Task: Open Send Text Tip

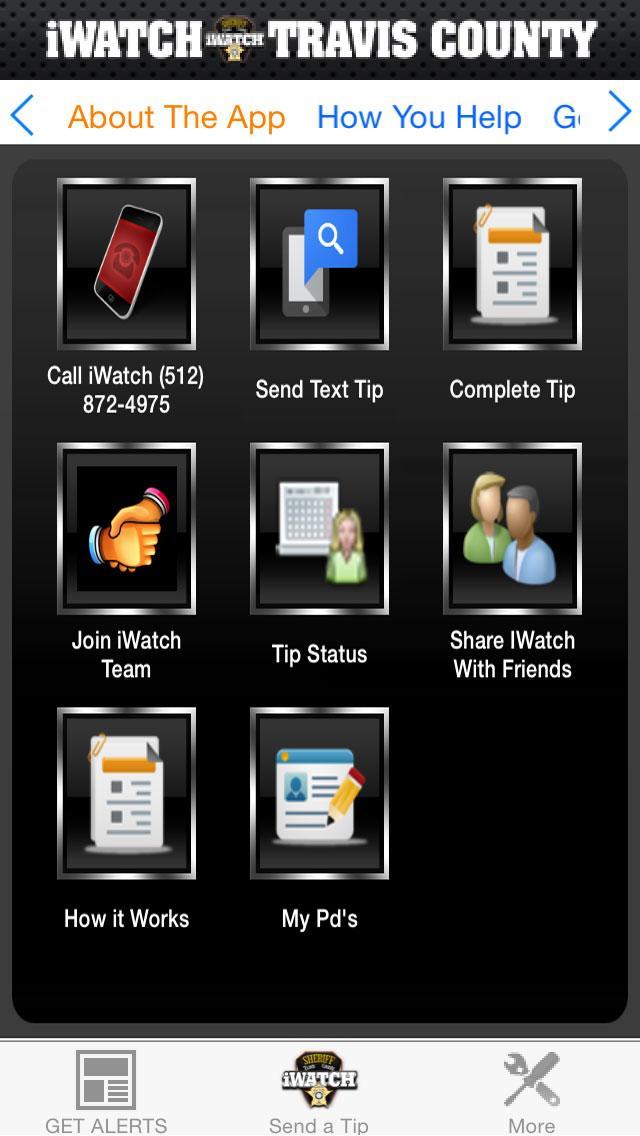Action: point(319,264)
